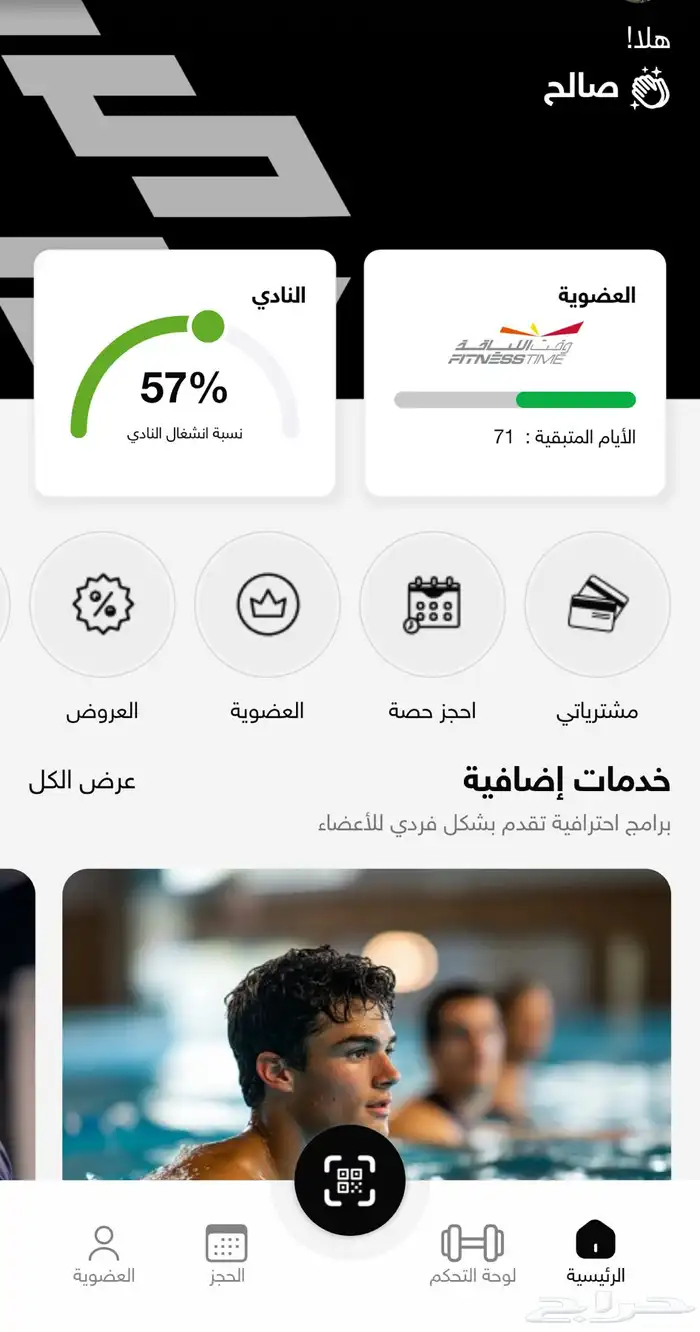Tap احجز حصة to book a class
This screenshot has width=700, height=1332.
[432, 605]
